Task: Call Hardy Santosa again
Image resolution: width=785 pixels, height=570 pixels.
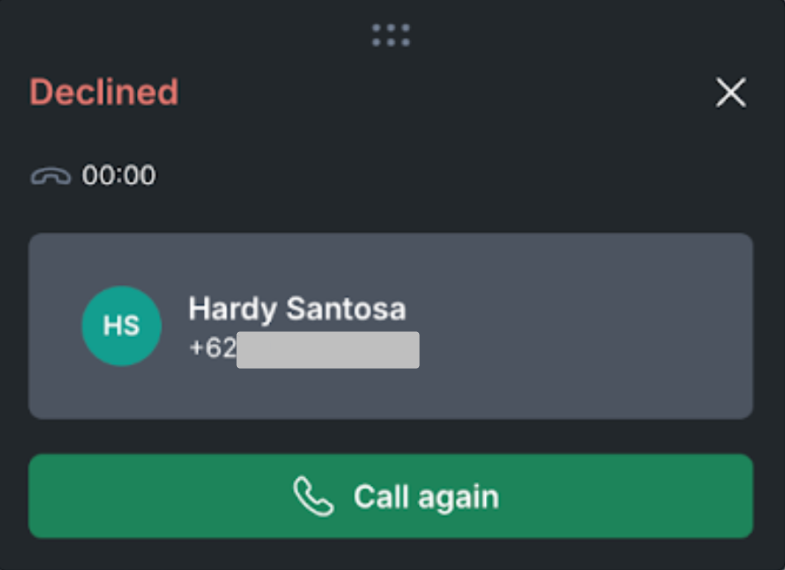Action: coord(390,496)
